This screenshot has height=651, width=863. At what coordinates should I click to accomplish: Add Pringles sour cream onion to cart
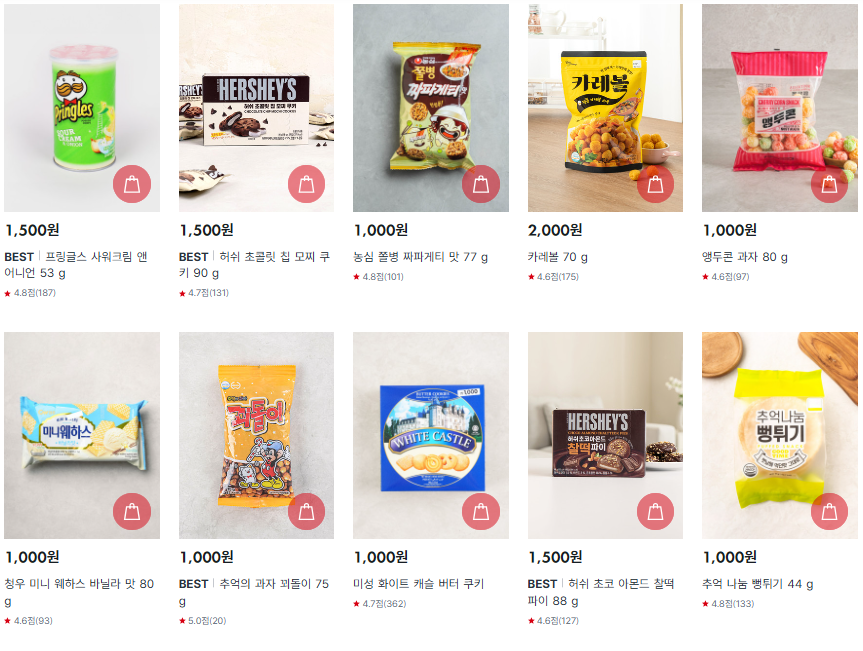tap(132, 184)
